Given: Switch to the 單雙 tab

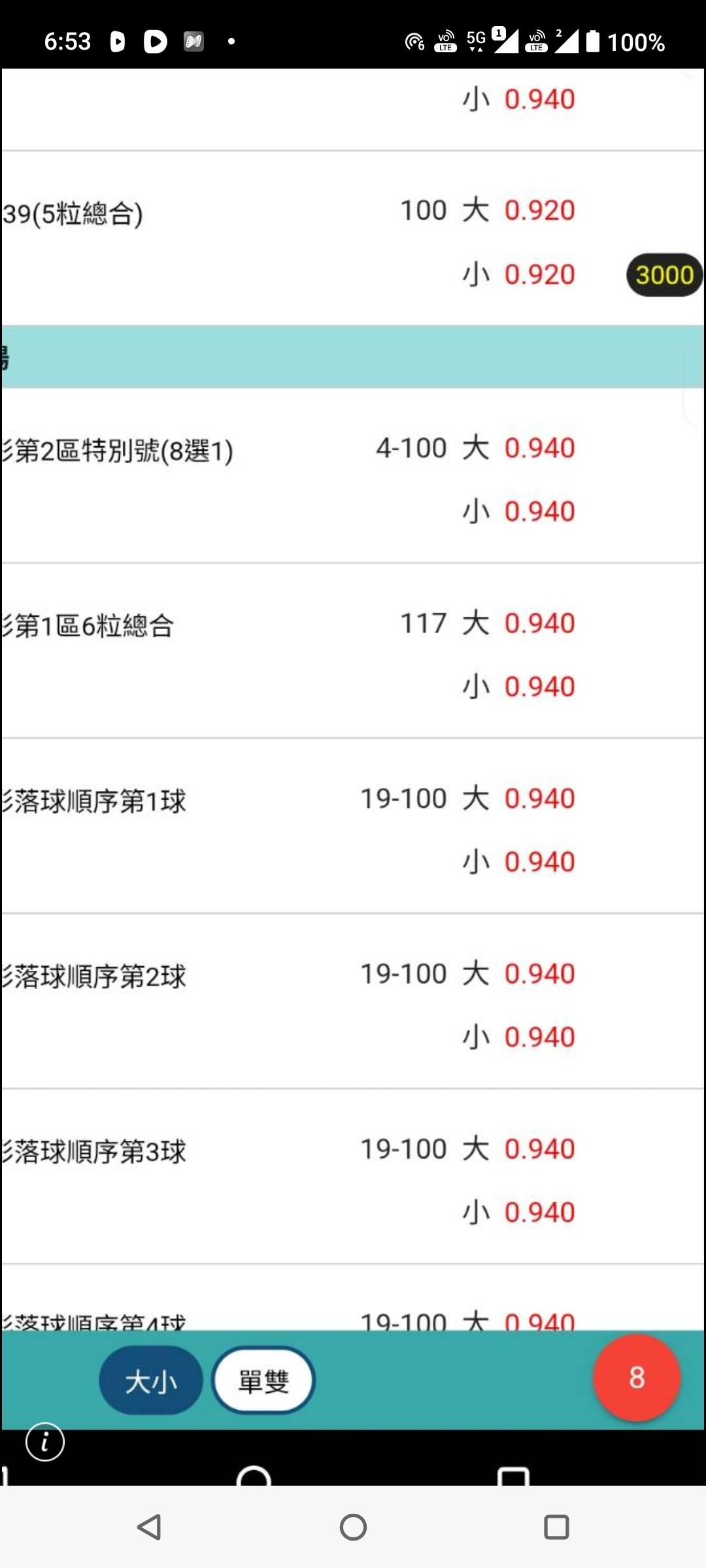Looking at the screenshot, I should click(263, 1380).
